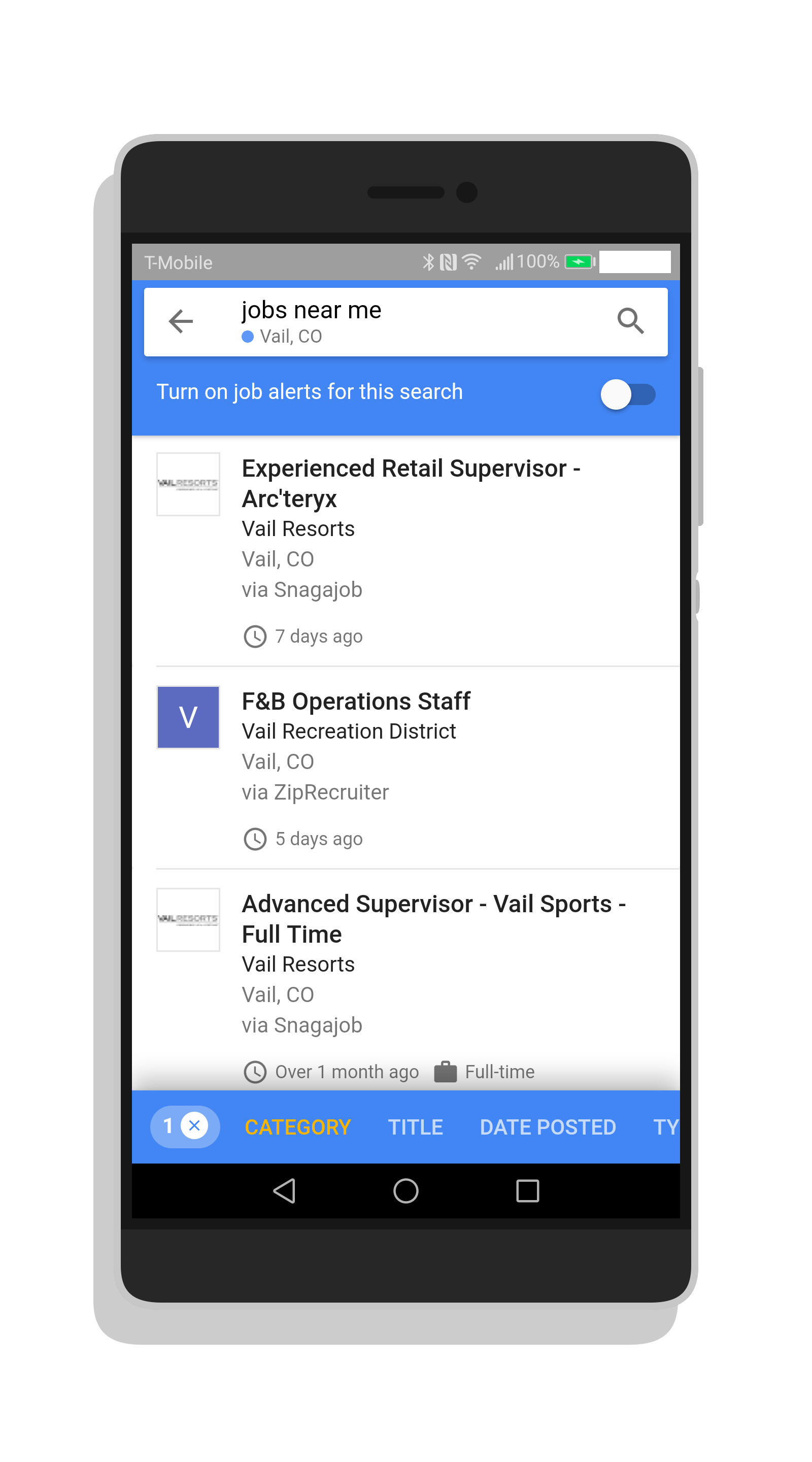Edit the 'jobs near me' search query
Image resolution: width=812 pixels, height=1462 pixels.
(x=311, y=311)
